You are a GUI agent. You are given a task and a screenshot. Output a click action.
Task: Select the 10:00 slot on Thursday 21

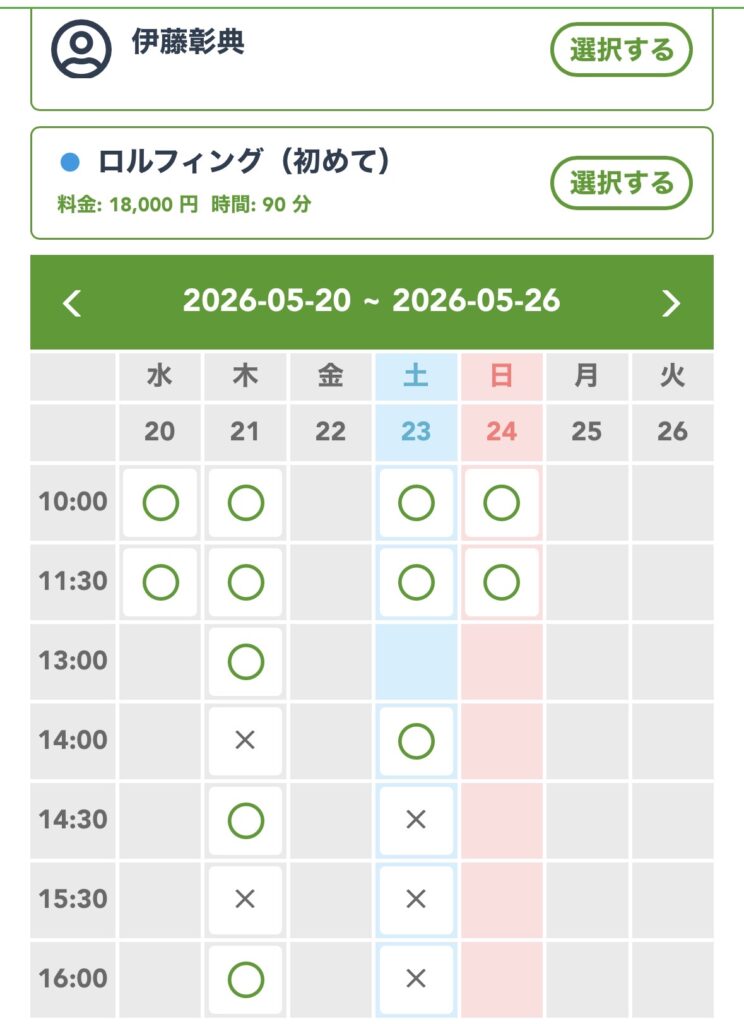[x=245, y=503]
